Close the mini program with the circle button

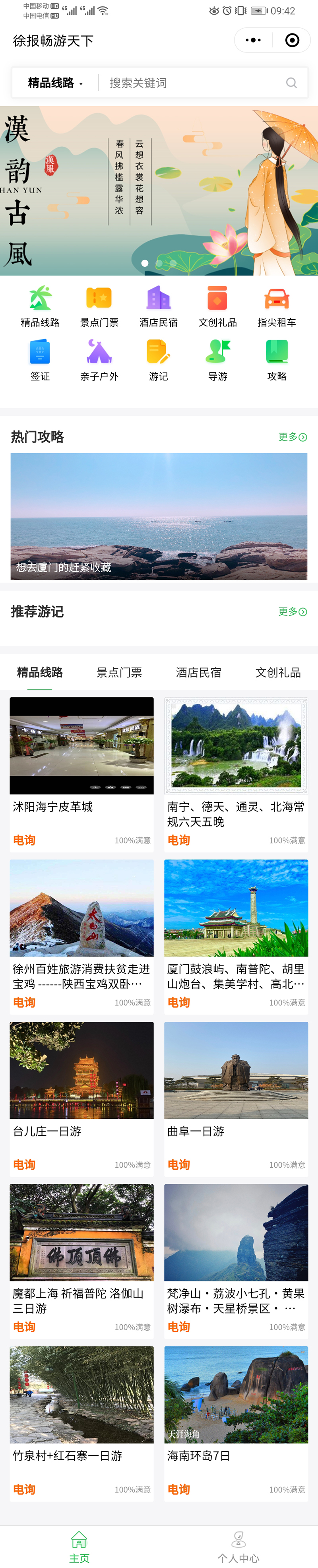pos(292,40)
